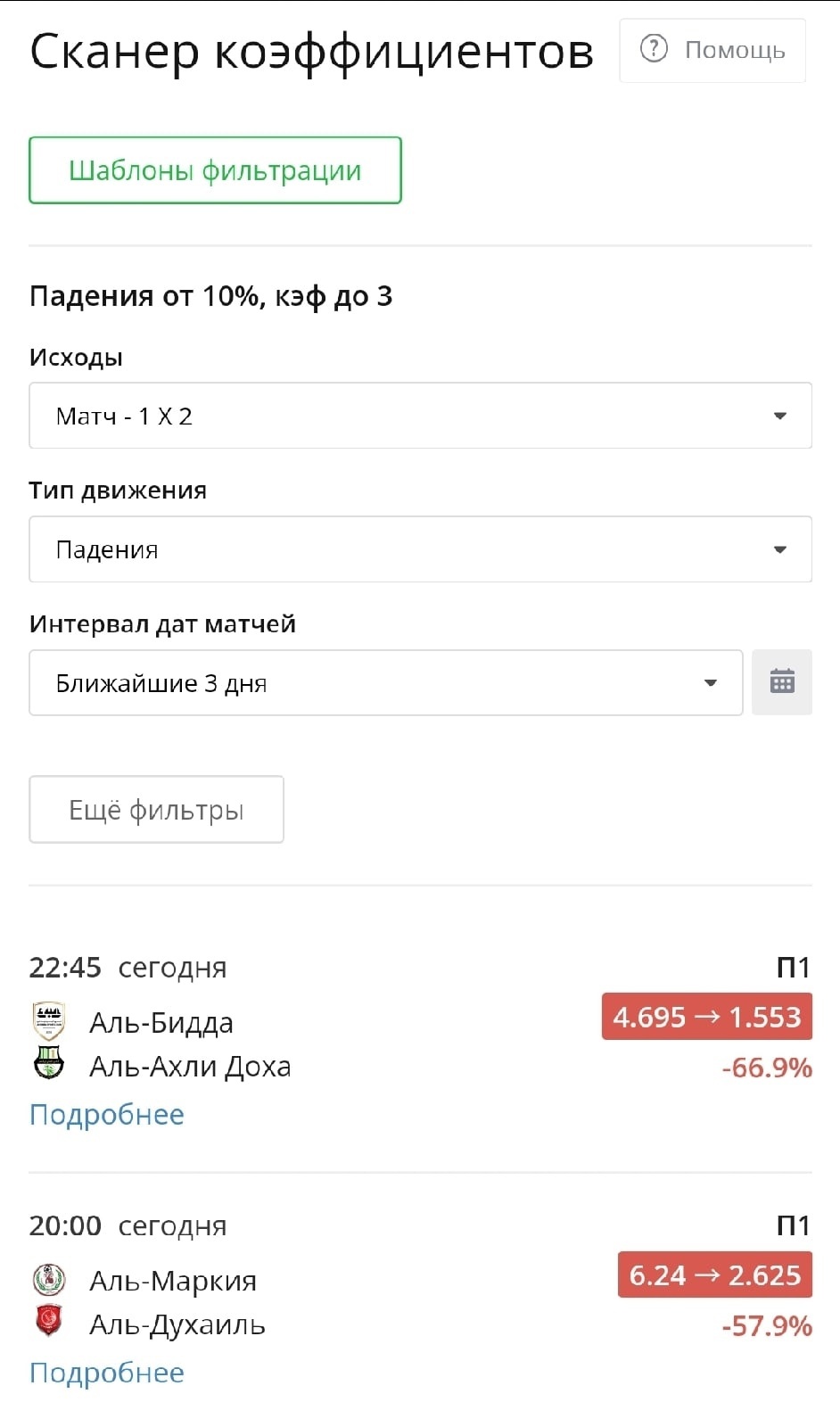Open Шаблоны фильтрации templates

pos(215,170)
